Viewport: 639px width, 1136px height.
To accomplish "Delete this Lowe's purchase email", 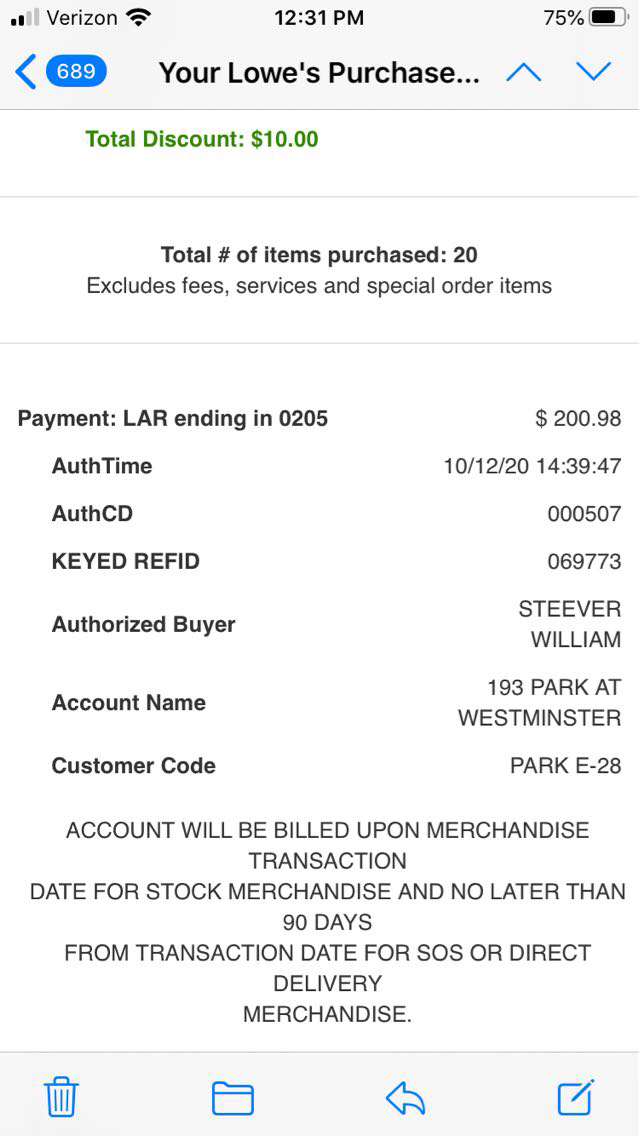I will point(61,1098).
